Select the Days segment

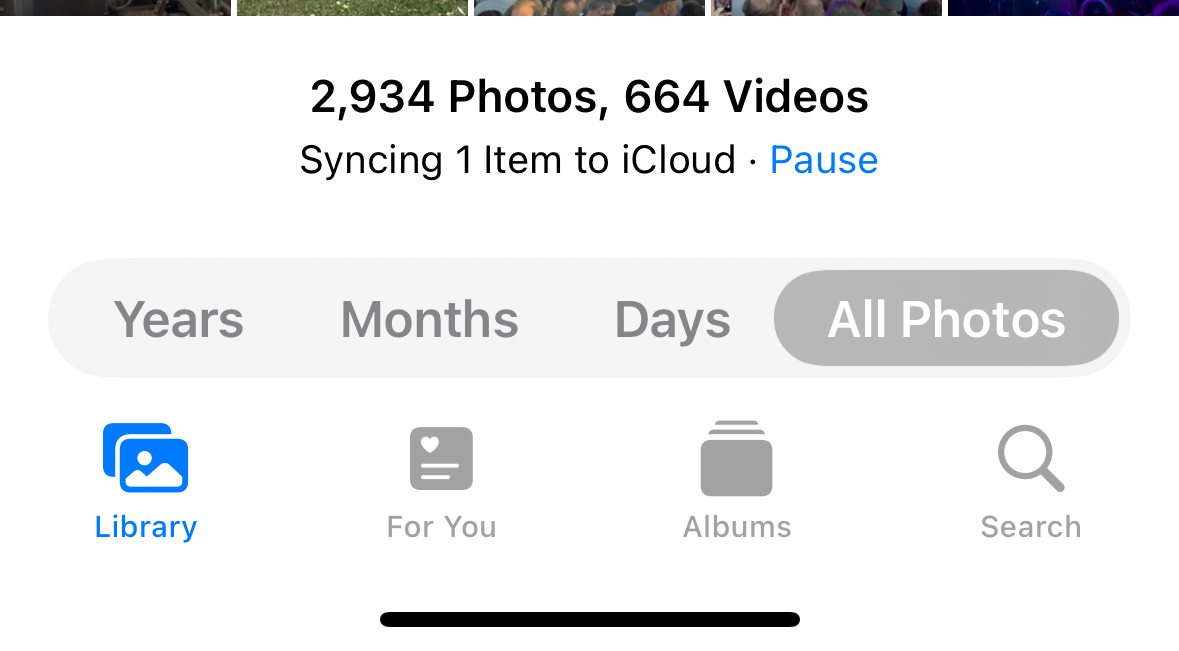672,320
